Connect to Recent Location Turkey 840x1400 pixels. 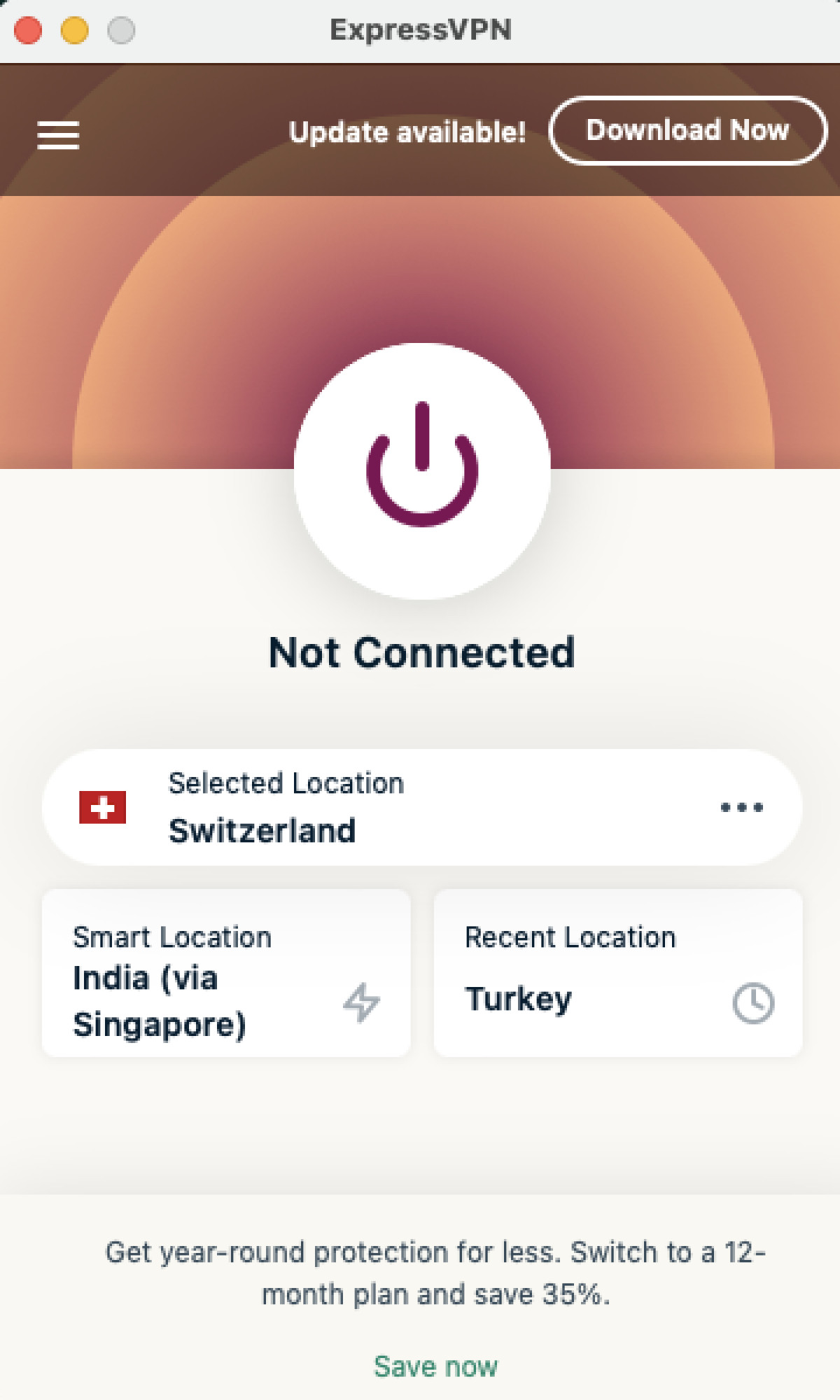coord(617,973)
